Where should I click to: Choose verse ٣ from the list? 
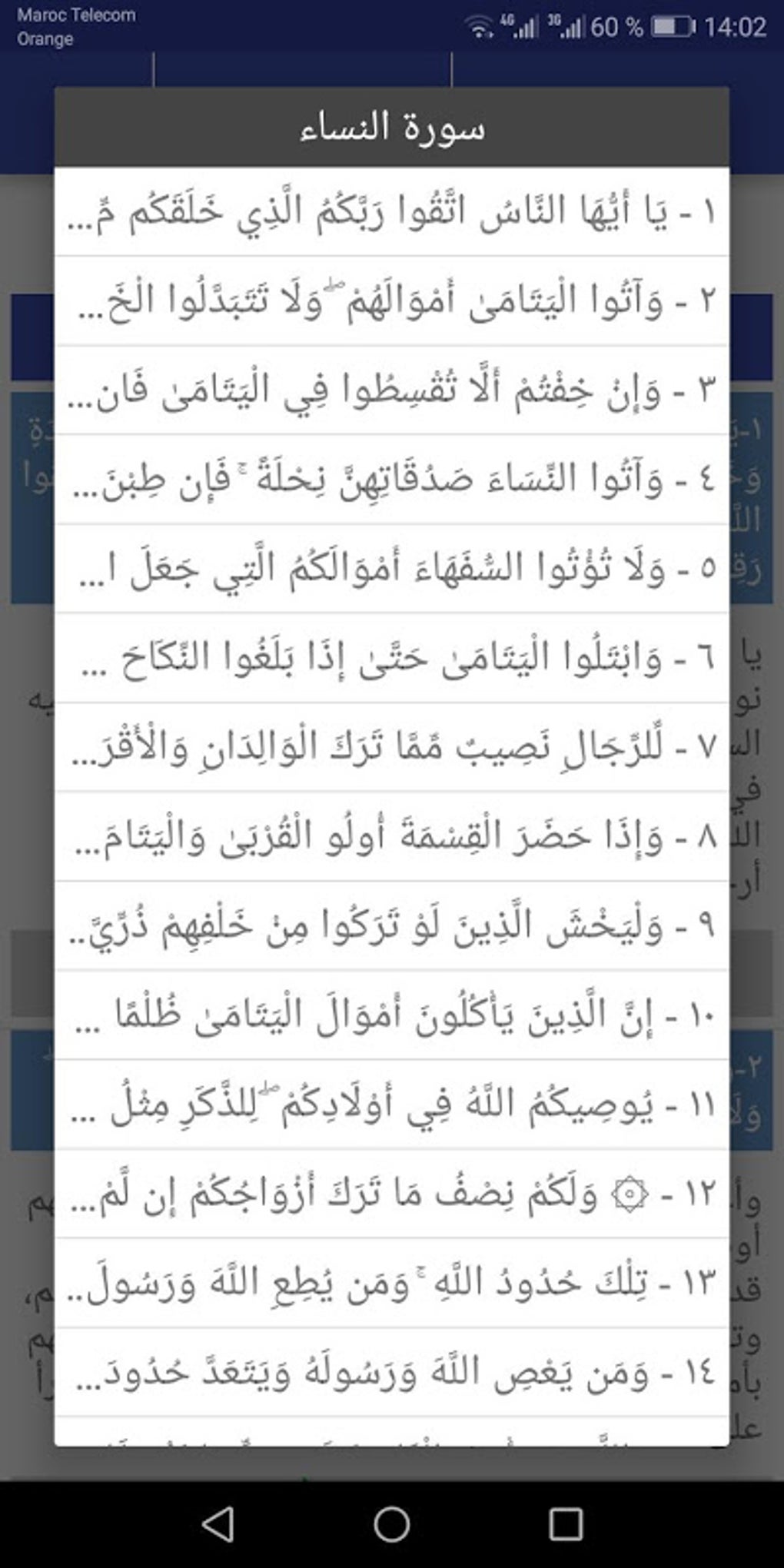pos(392,390)
